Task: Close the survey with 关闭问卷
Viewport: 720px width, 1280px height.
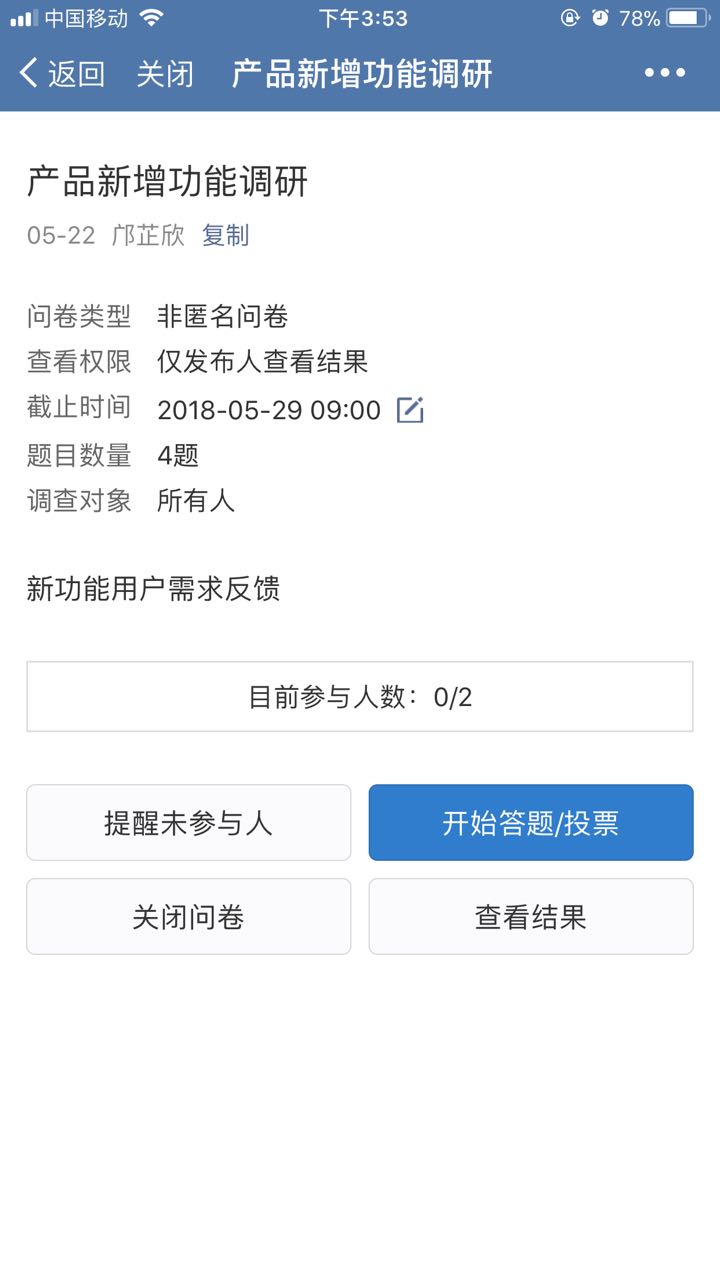Action: tap(189, 917)
